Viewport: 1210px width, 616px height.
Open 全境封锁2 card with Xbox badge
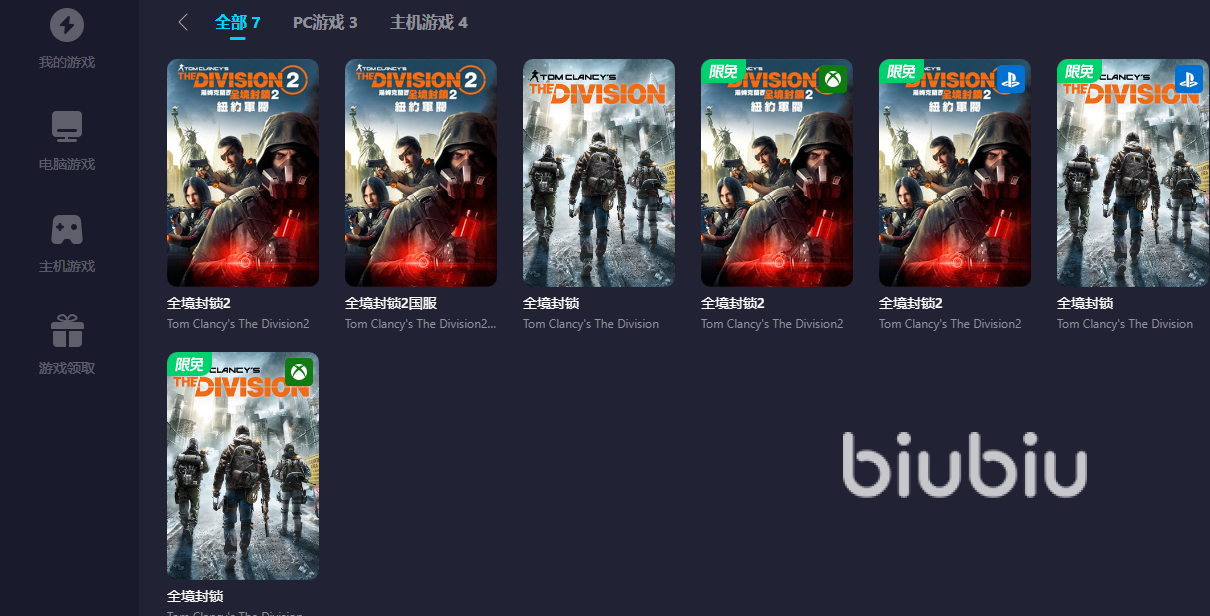777,173
